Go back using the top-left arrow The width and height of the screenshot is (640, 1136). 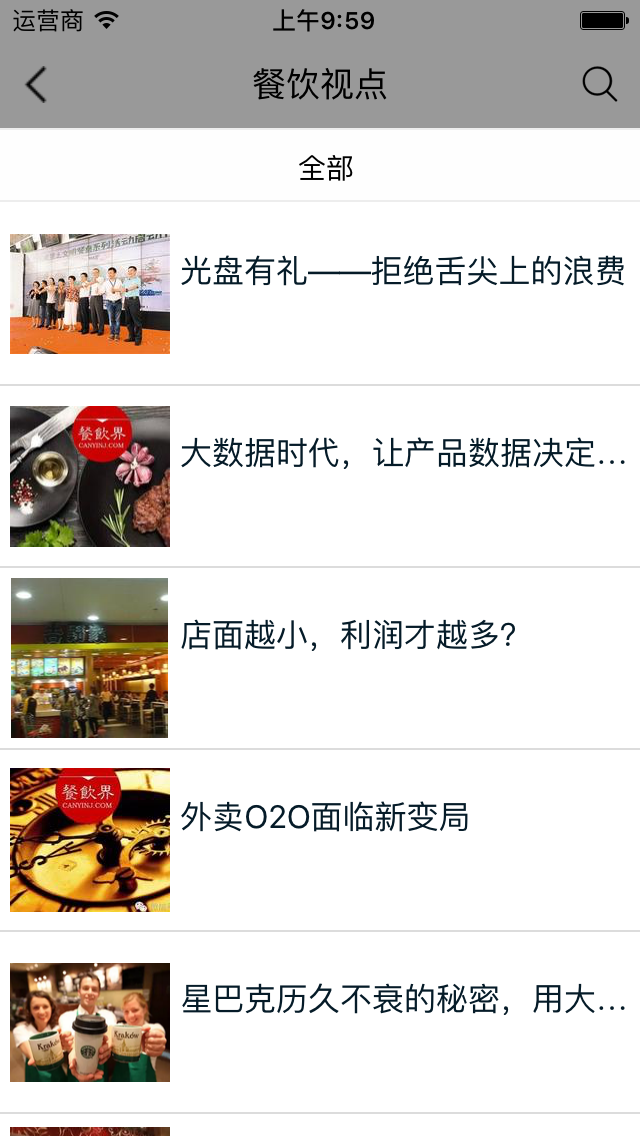coord(36,85)
